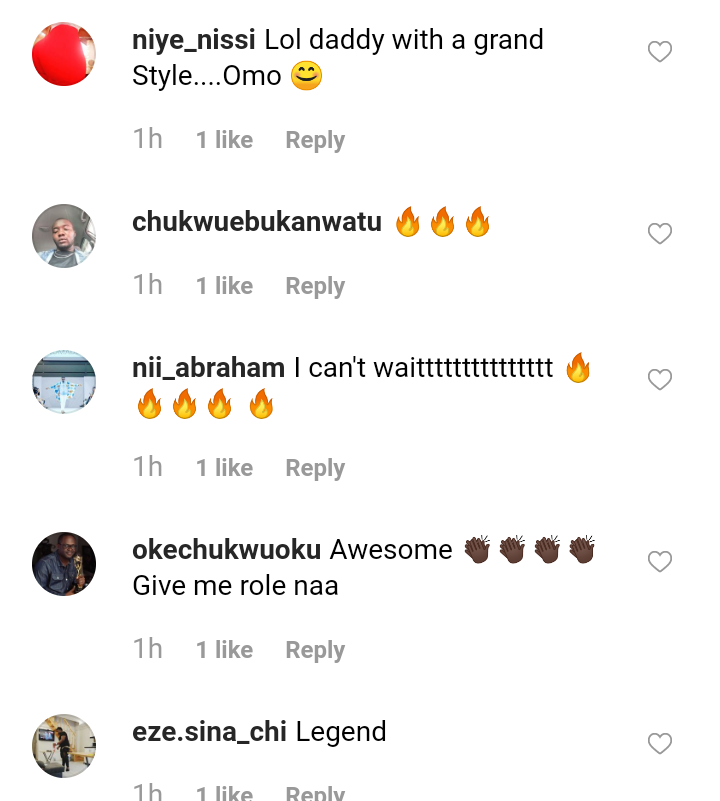This screenshot has height=801, width=720.
Task: Like eze.sina_chi's Legend comment
Action: pos(660,744)
